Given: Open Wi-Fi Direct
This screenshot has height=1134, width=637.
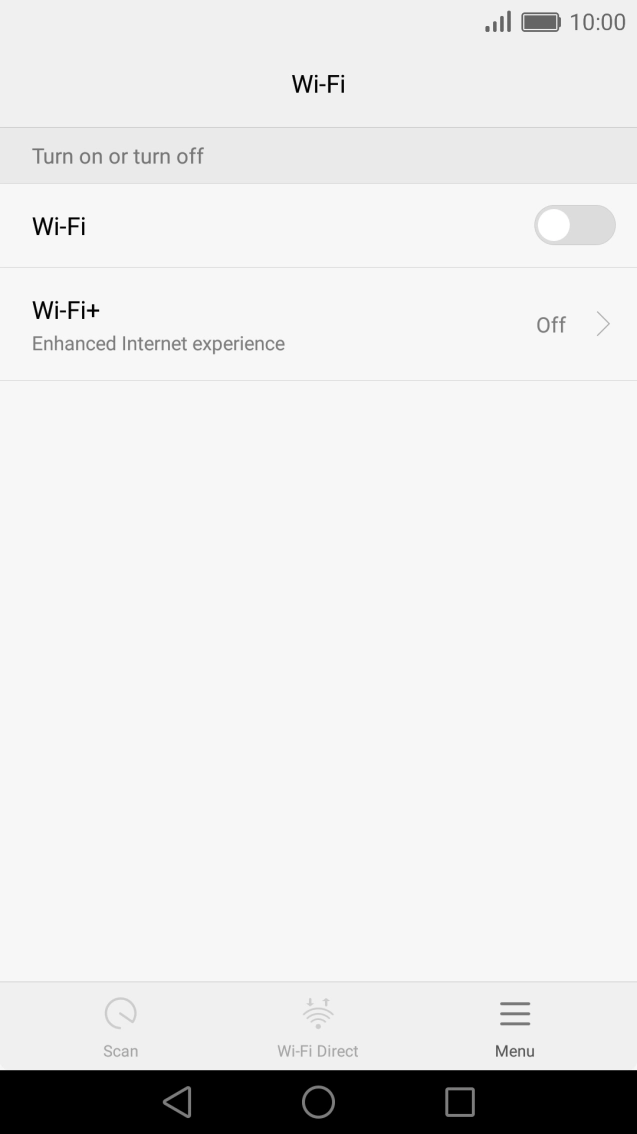Looking at the screenshot, I should pos(317,1028).
